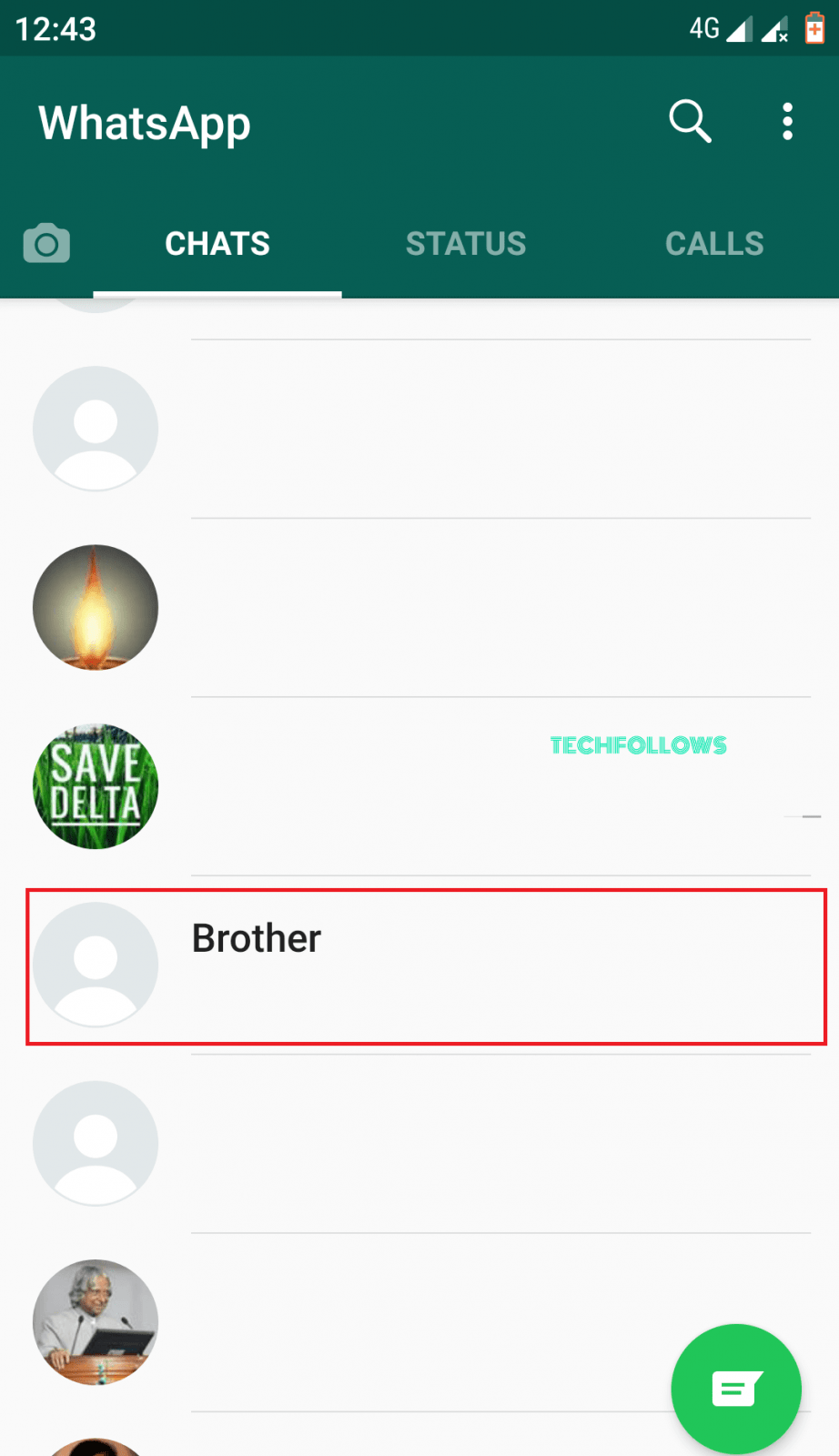
Task: Switch to the Status tab
Action: (466, 244)
